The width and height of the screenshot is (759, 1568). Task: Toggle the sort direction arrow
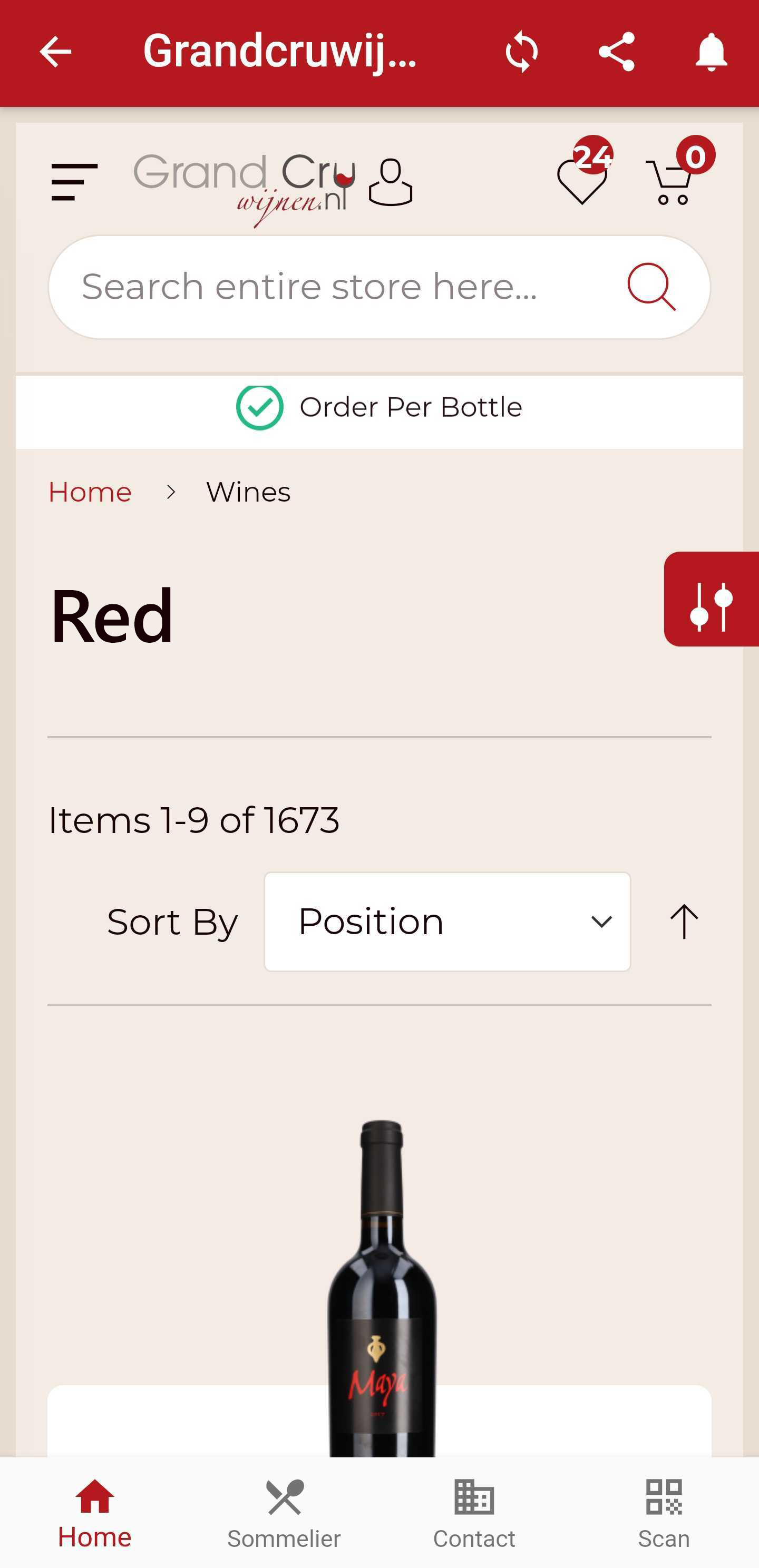(x=684, y=922)
